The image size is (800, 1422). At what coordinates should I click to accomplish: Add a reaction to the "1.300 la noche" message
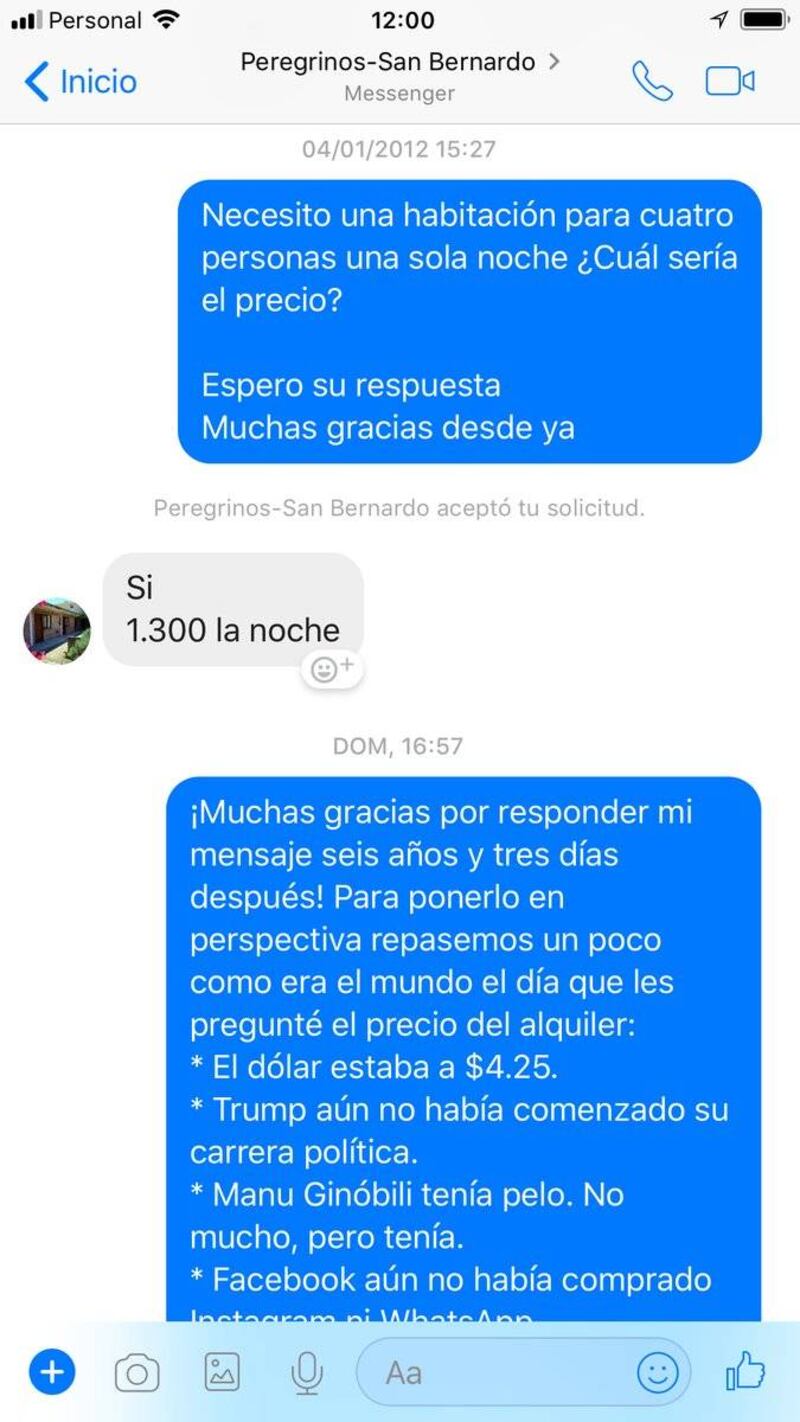(332, 668)
